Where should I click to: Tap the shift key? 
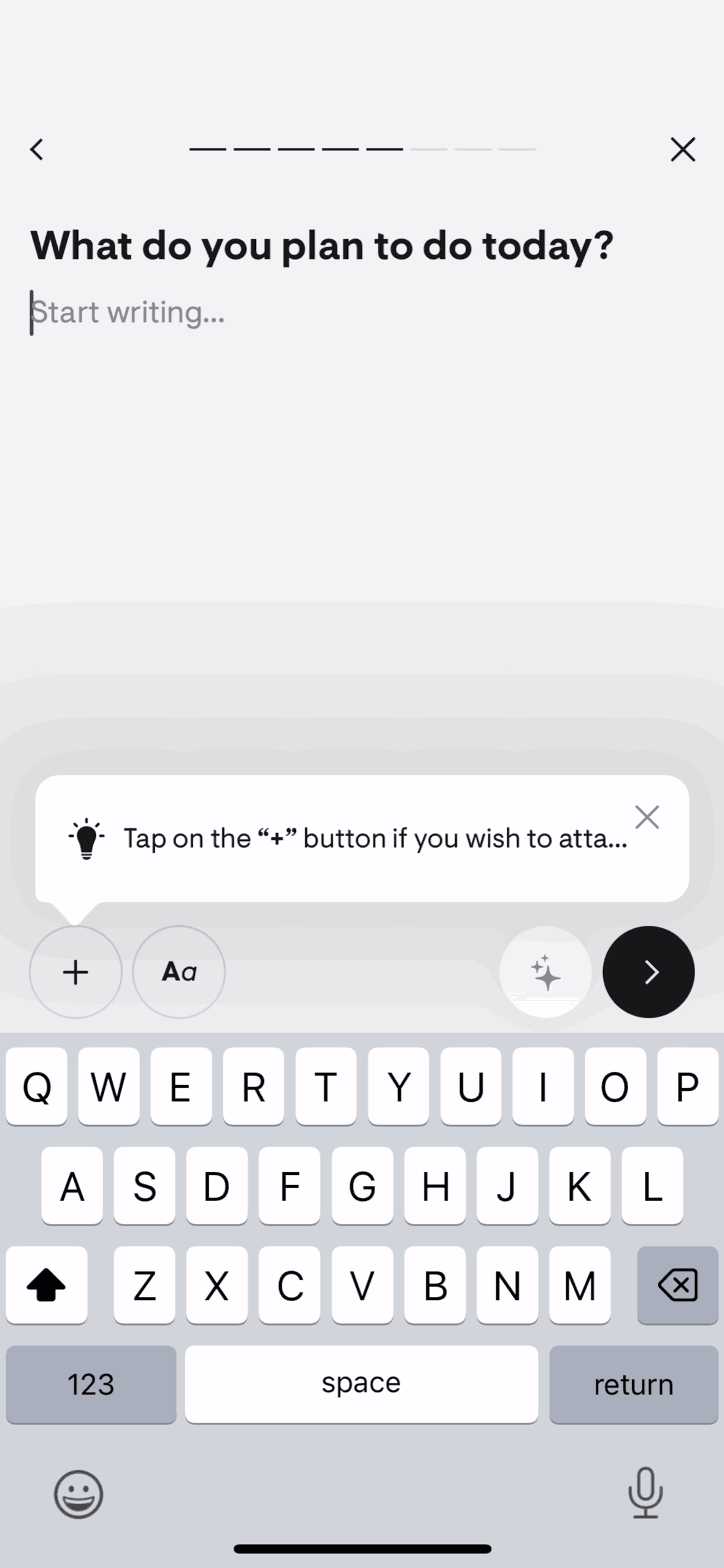[47, 1285]
